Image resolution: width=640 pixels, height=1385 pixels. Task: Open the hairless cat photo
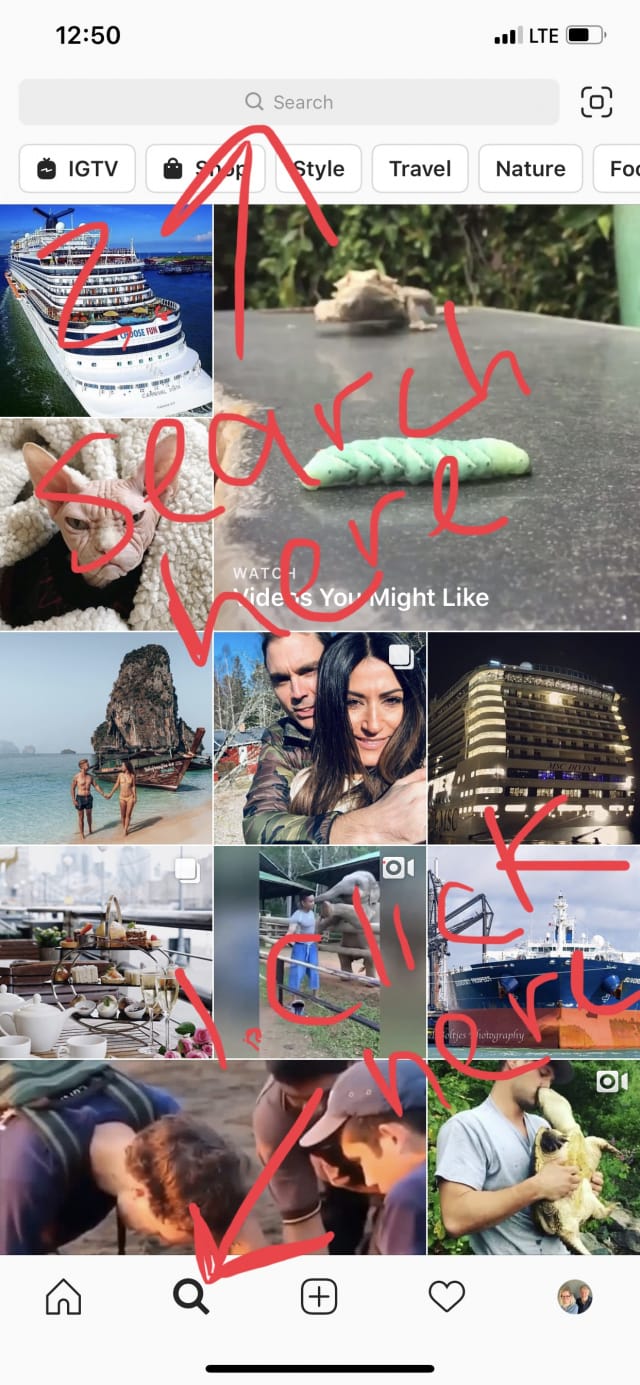coord(106,524)
